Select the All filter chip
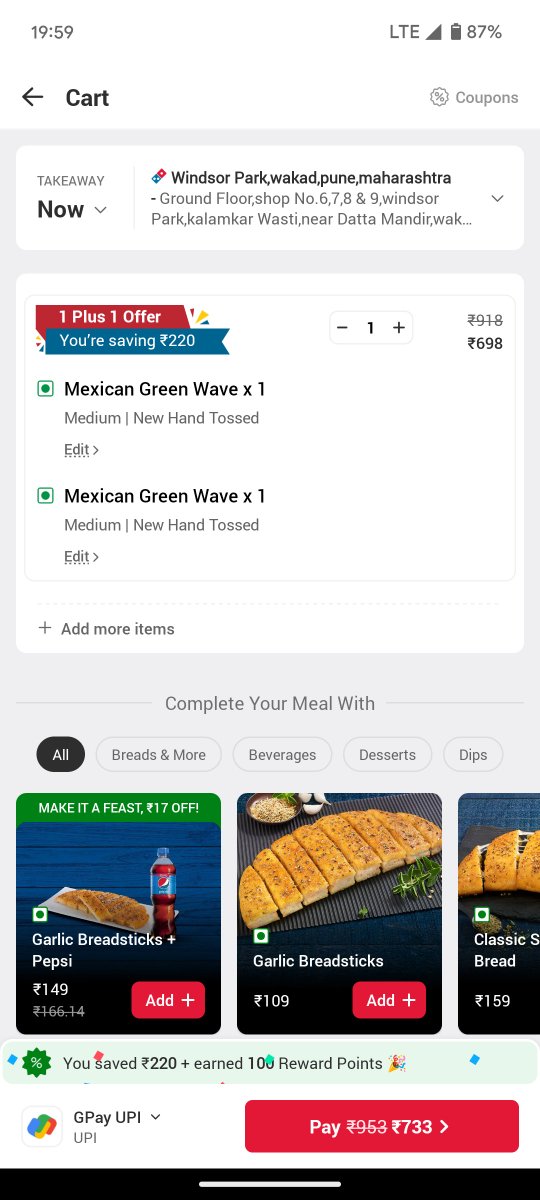The width and height of the screenshot is (540, 1200). pos(61,754)
